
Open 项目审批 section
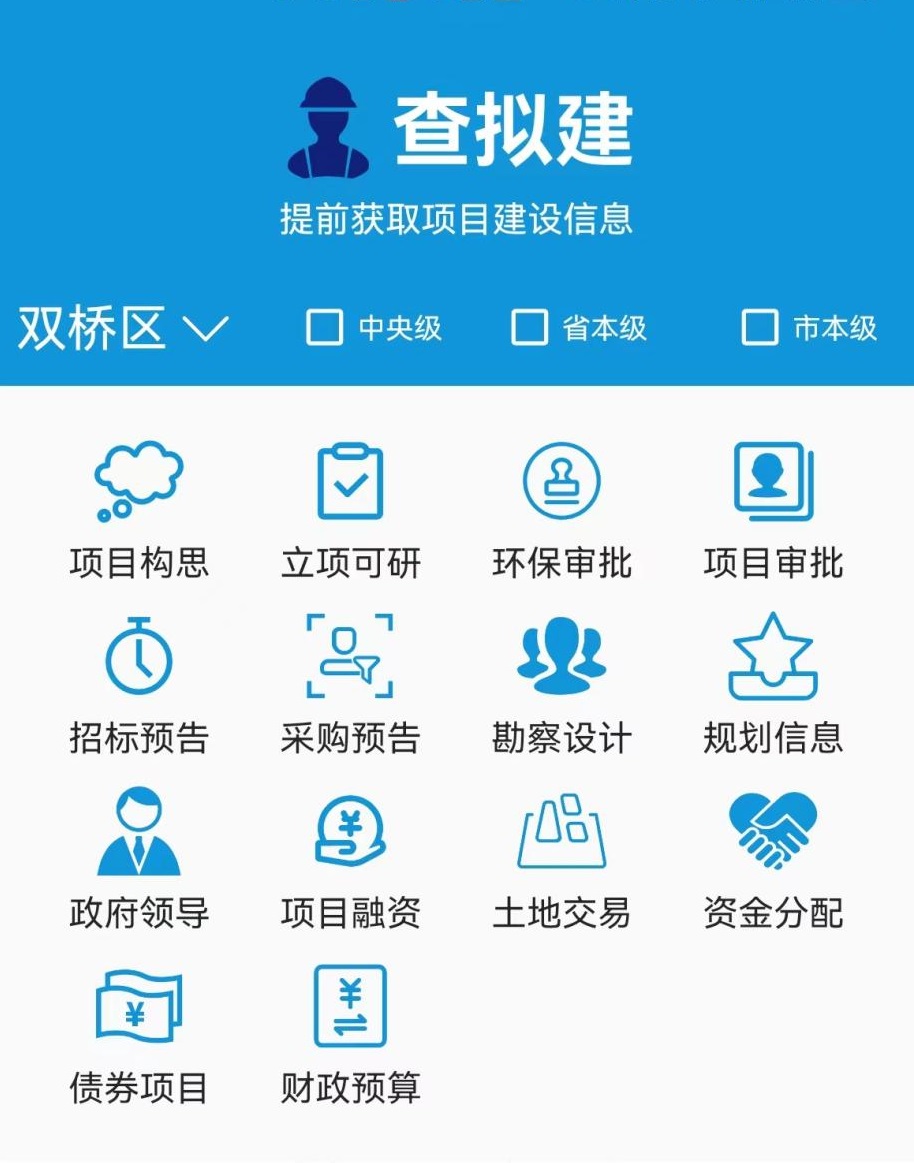tap(773, 510)
